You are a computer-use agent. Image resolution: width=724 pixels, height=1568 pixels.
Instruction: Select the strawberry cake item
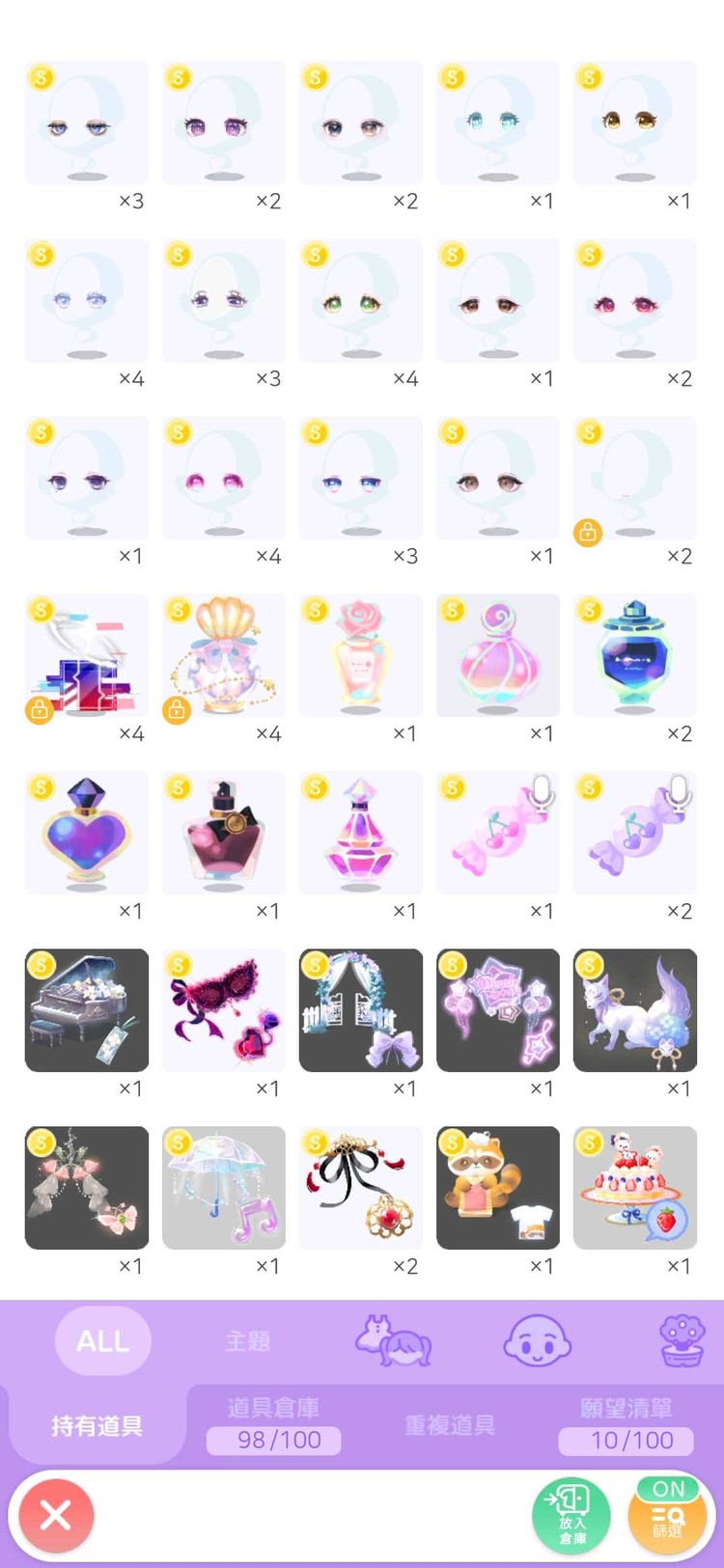(x=635, y=1187)
